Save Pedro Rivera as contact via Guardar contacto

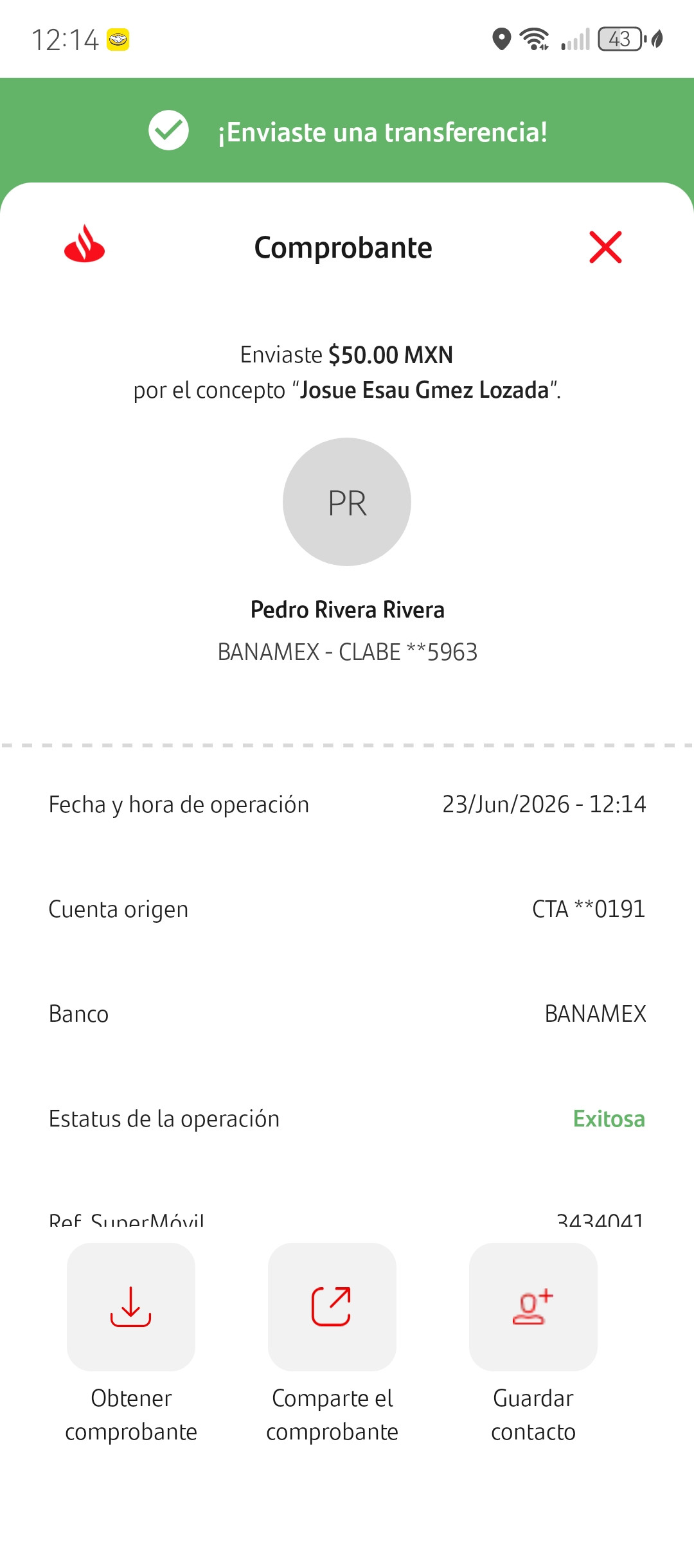coord(533,1306)
